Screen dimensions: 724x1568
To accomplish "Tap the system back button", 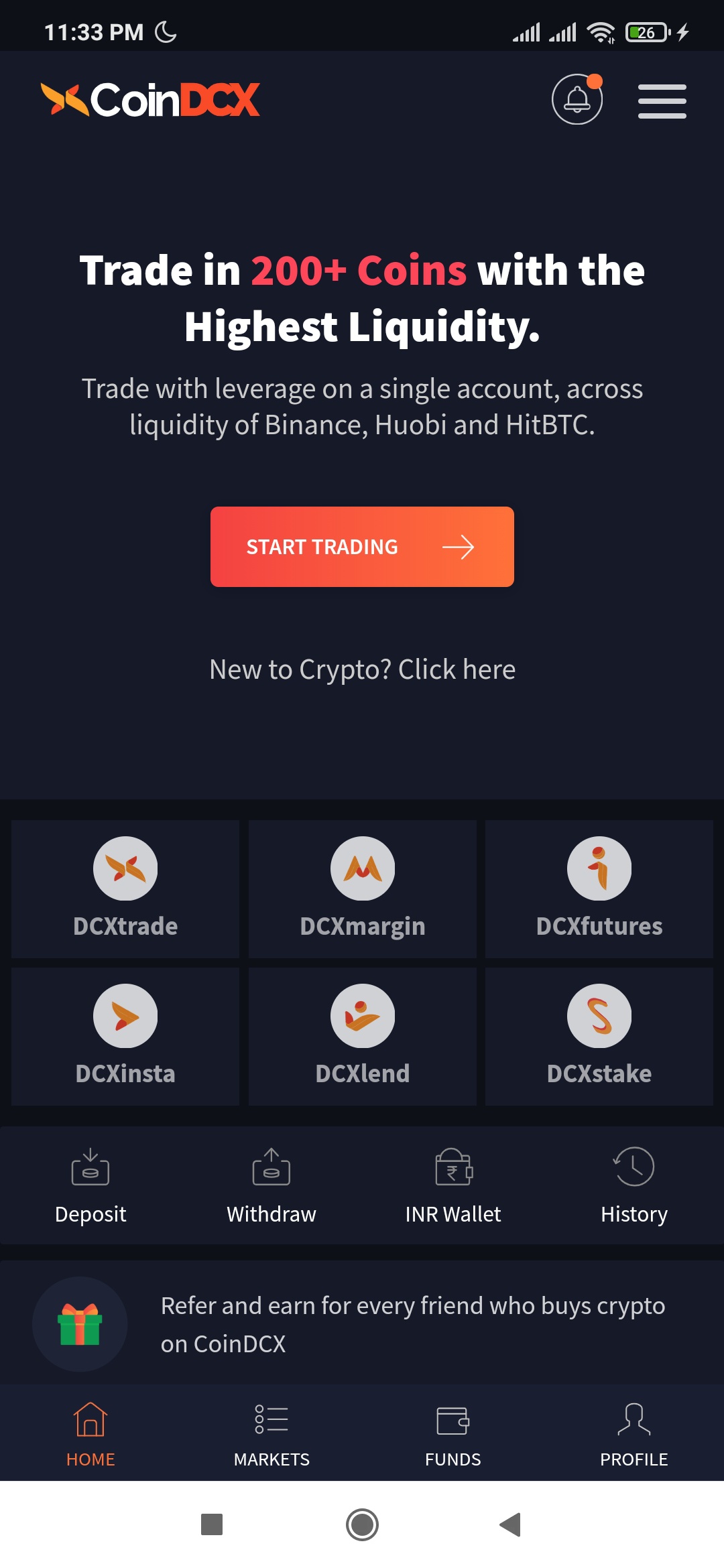I will click(x=511, y=1524).
